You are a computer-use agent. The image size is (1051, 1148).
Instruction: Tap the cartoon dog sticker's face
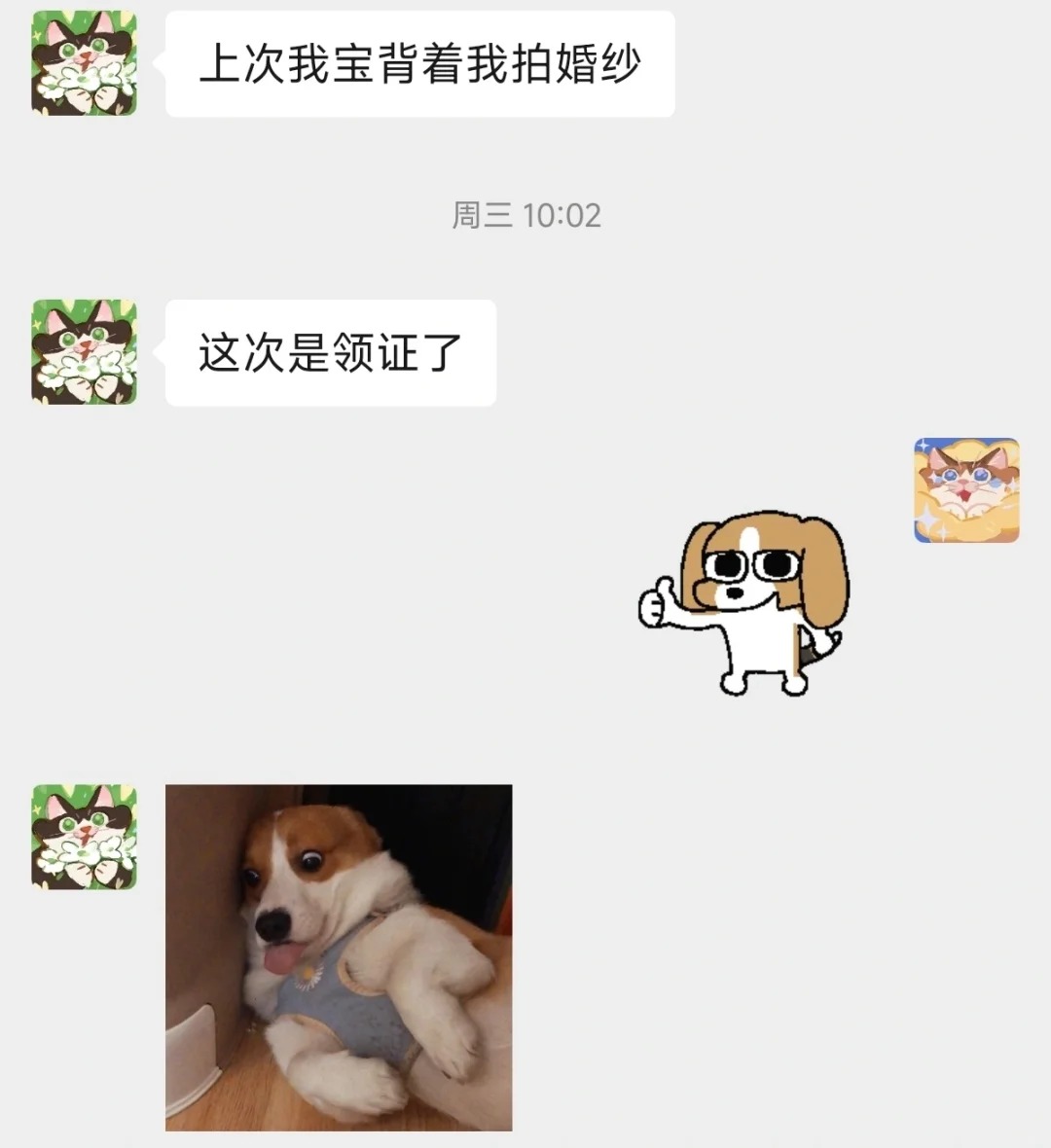[x=749, y=579]
